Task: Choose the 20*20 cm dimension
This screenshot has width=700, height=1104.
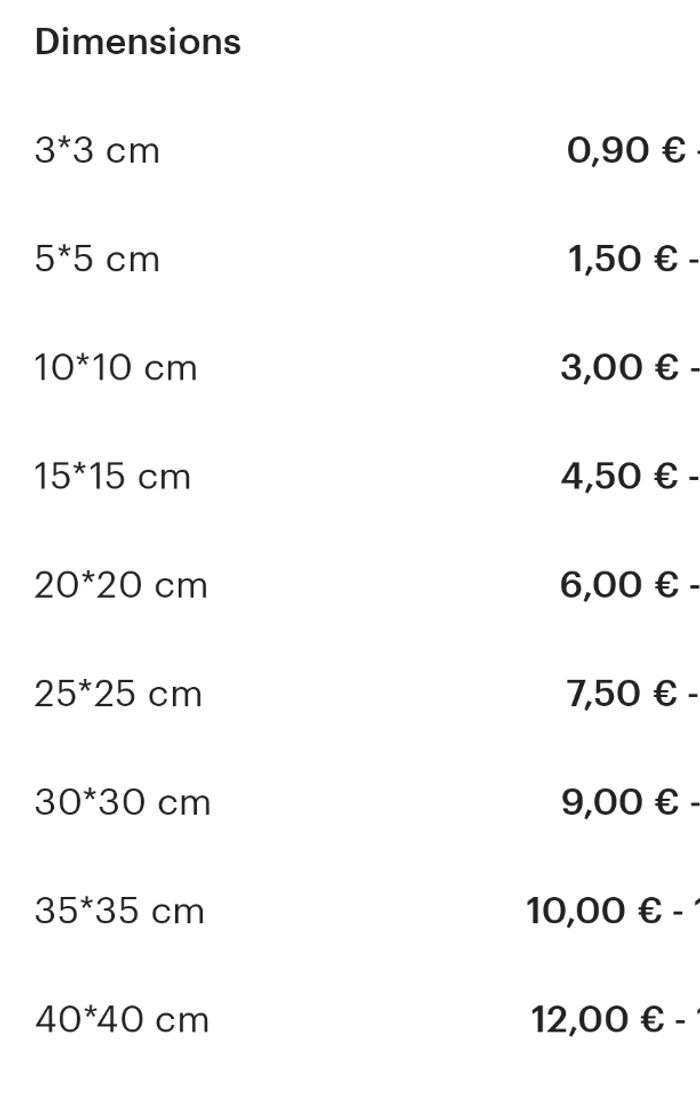Action: click(121, 585)
